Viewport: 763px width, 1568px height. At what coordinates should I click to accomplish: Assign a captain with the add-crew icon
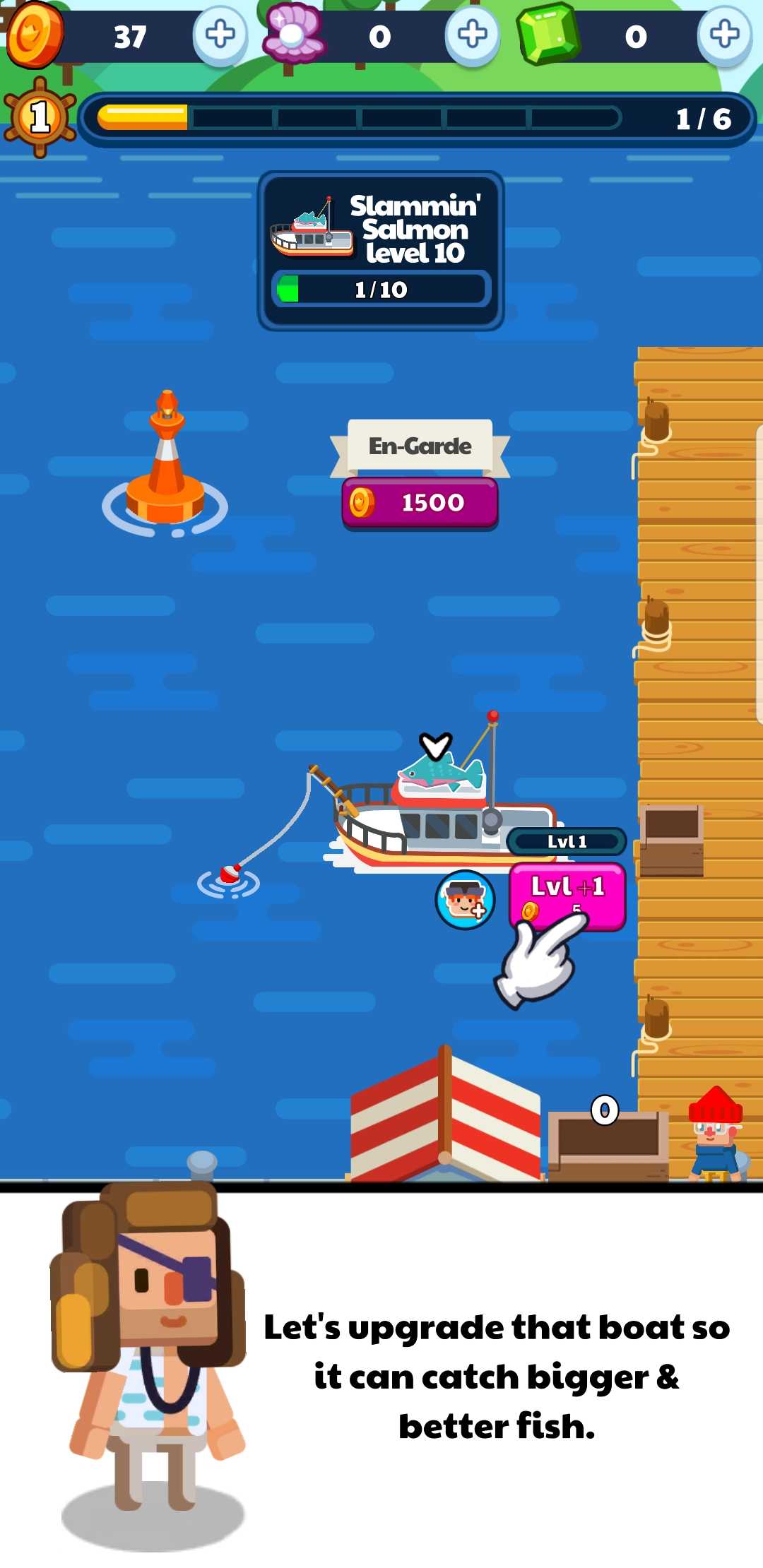coord(465,899)
